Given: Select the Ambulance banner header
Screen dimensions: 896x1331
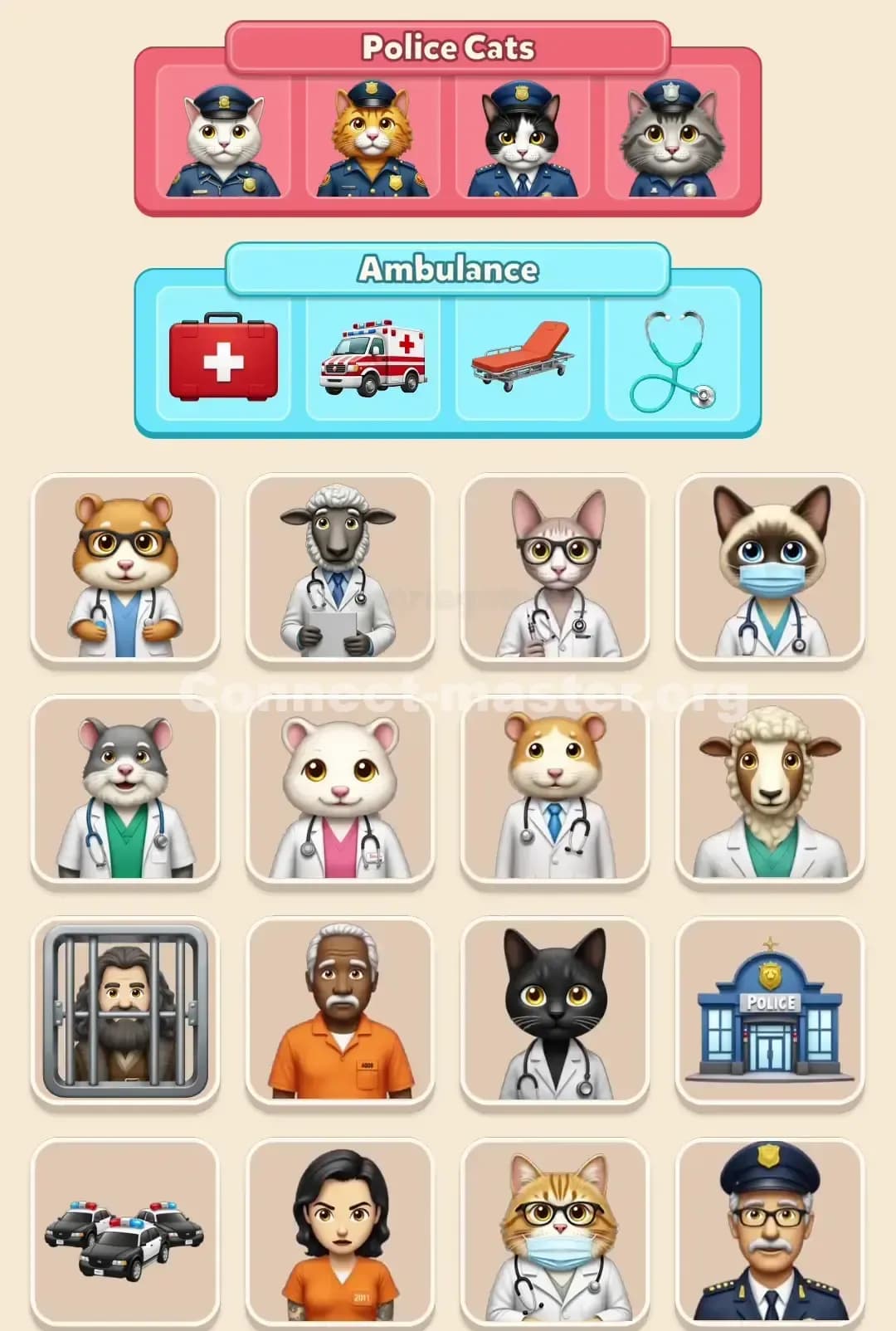Looking at the screenshot, I should [x=446, y=269].
